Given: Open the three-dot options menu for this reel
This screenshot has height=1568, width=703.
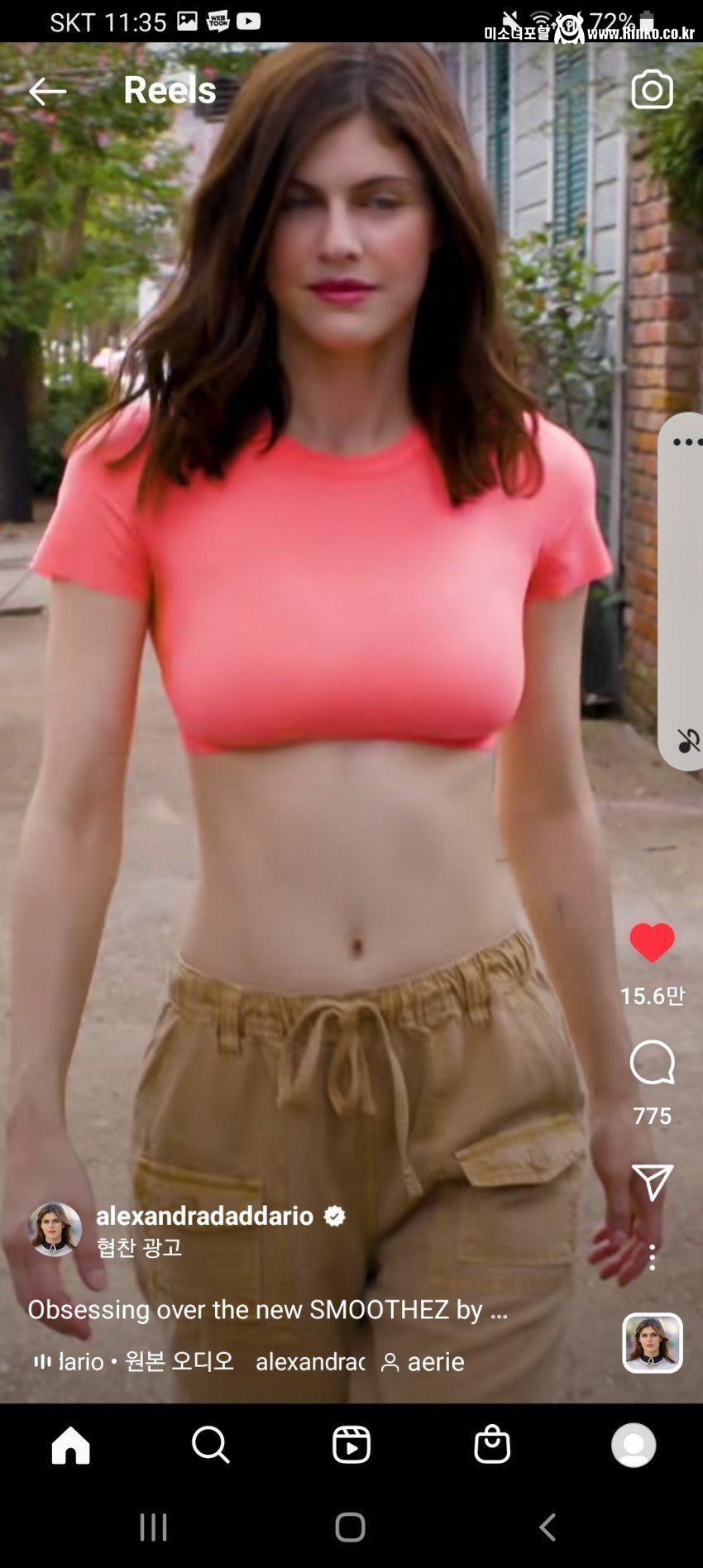Looking at the screenshot, I should point(652,1258).
